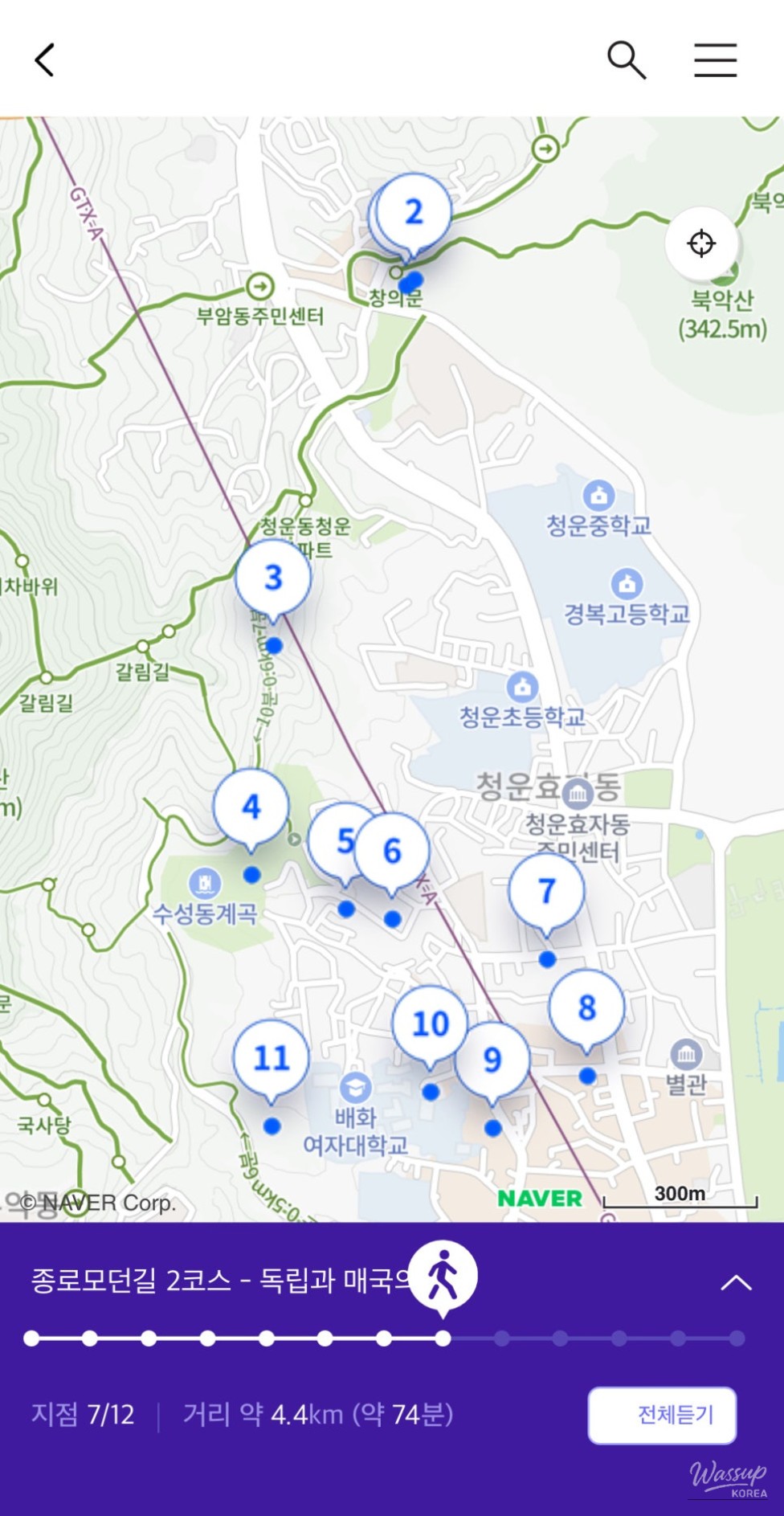Jump to the first point on course timeline
This screenshot has height=1516, width=784.
pos(31,1338)
